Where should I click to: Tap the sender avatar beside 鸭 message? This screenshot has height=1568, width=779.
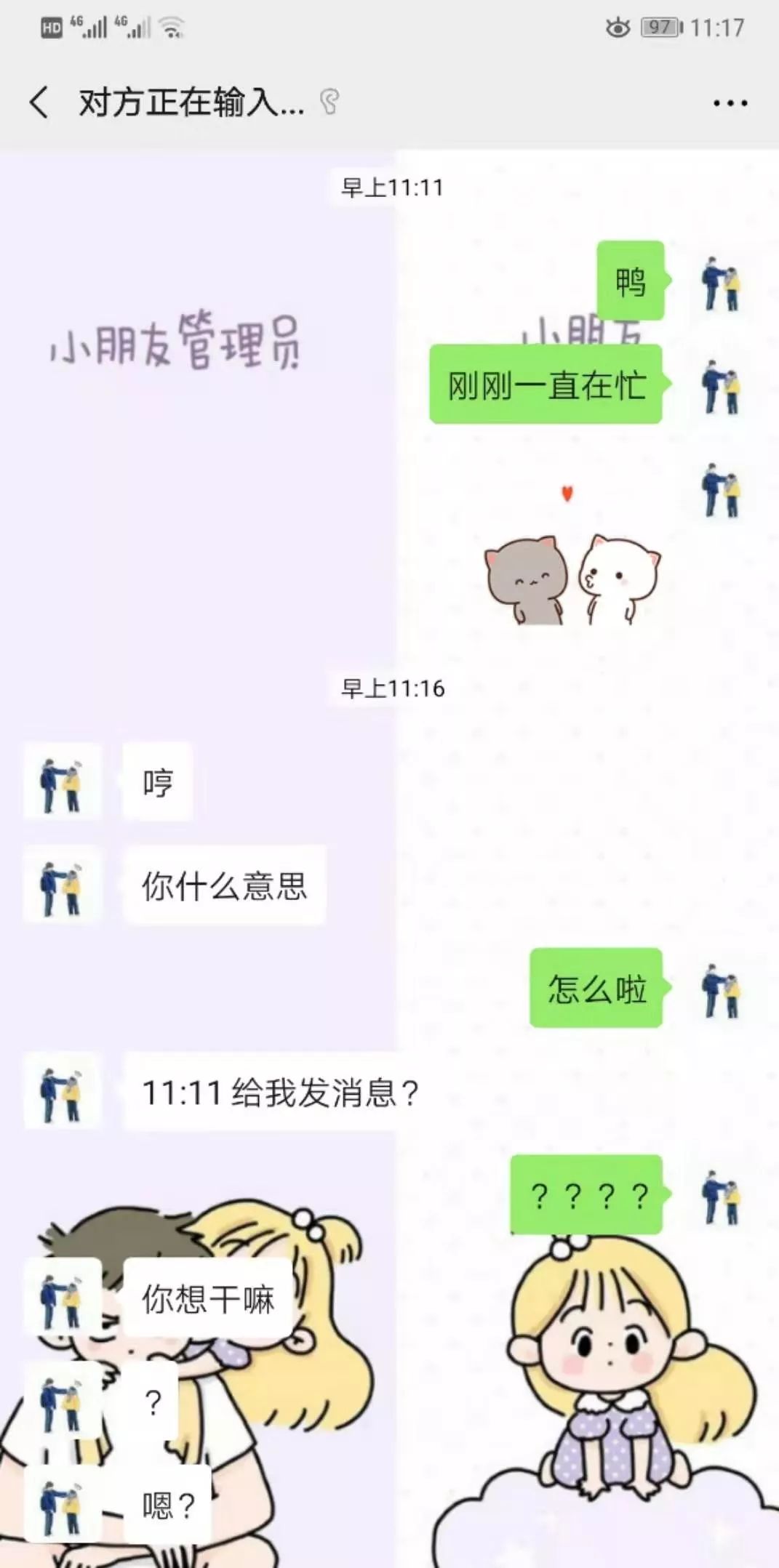721,282
